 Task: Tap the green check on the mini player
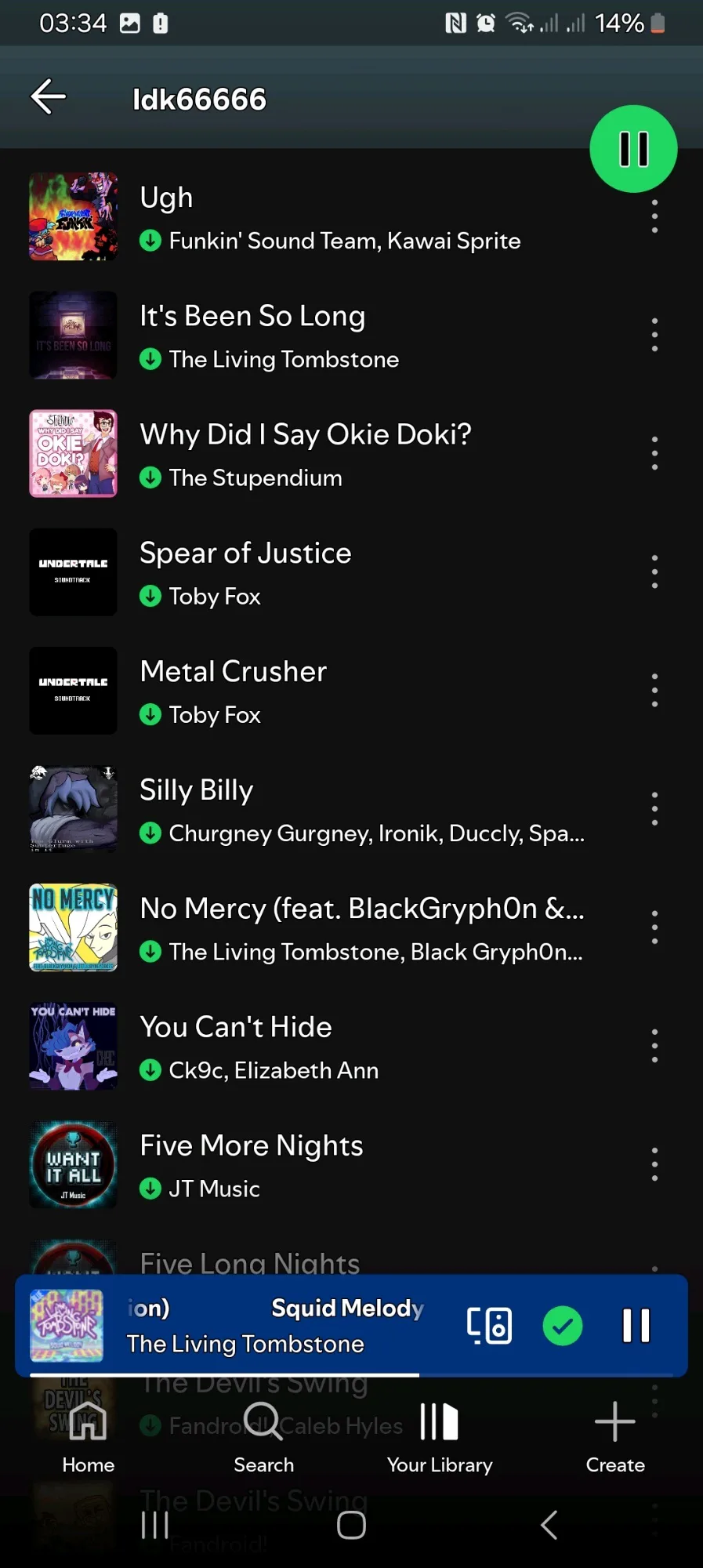tap(563, 1326)
